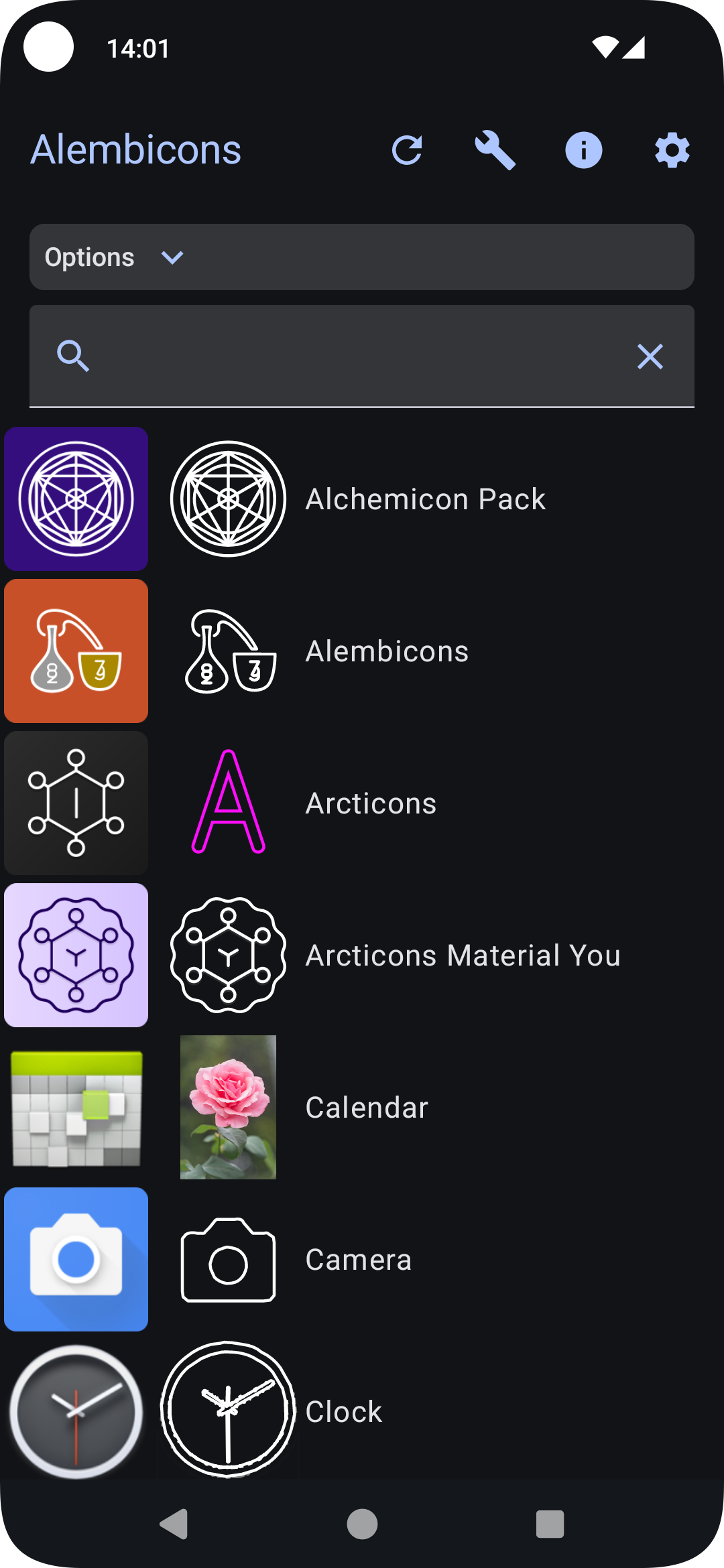Go back with the system back button
724x1568 pixels.
(174, 1524)
